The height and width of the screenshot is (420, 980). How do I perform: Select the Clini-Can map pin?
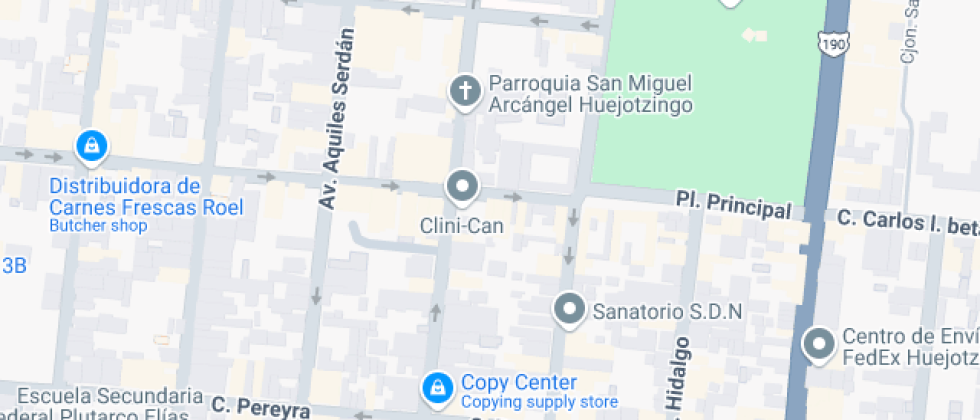point(462,186)
